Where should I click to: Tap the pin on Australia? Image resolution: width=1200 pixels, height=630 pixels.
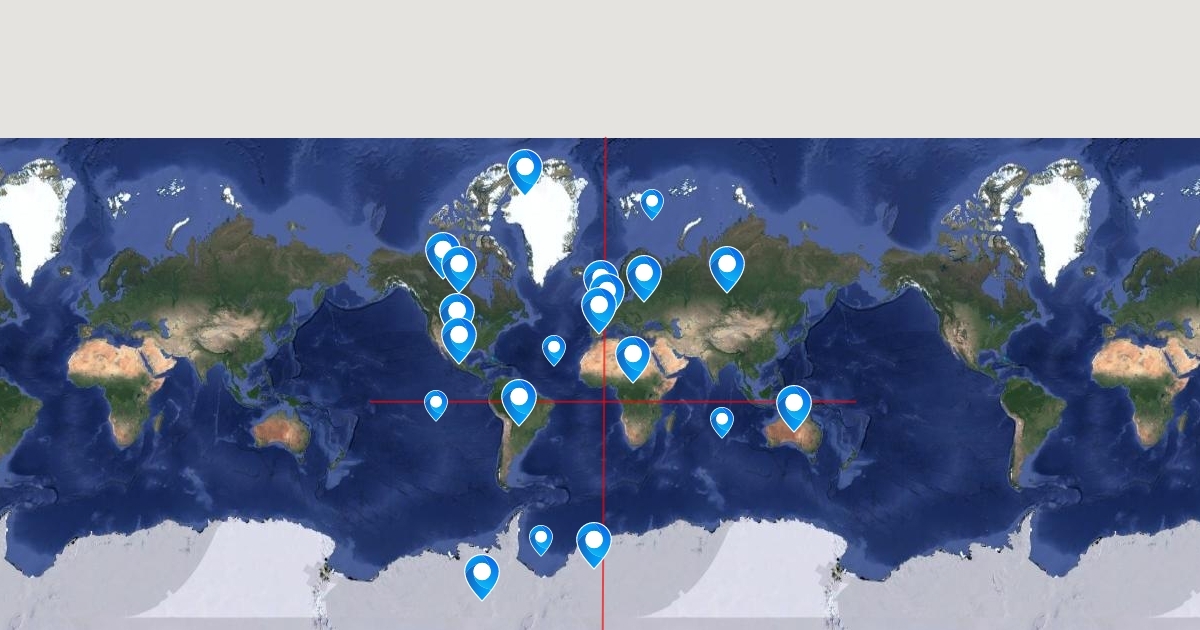pos(794,405)
